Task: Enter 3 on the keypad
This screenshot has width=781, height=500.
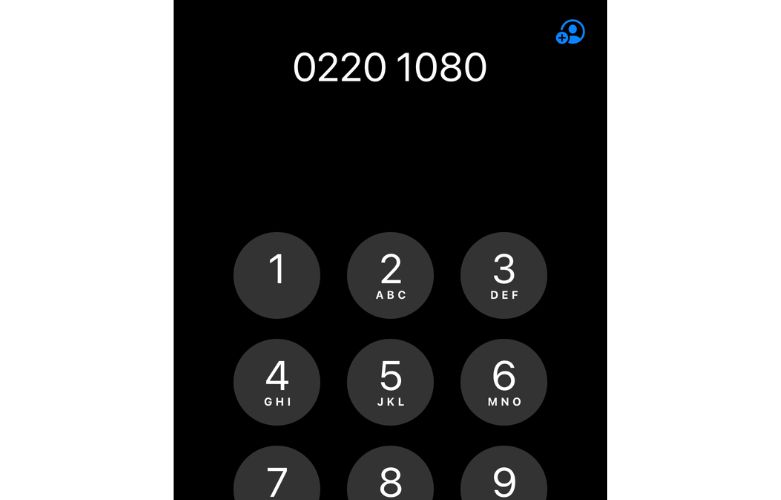Action: 503,275
